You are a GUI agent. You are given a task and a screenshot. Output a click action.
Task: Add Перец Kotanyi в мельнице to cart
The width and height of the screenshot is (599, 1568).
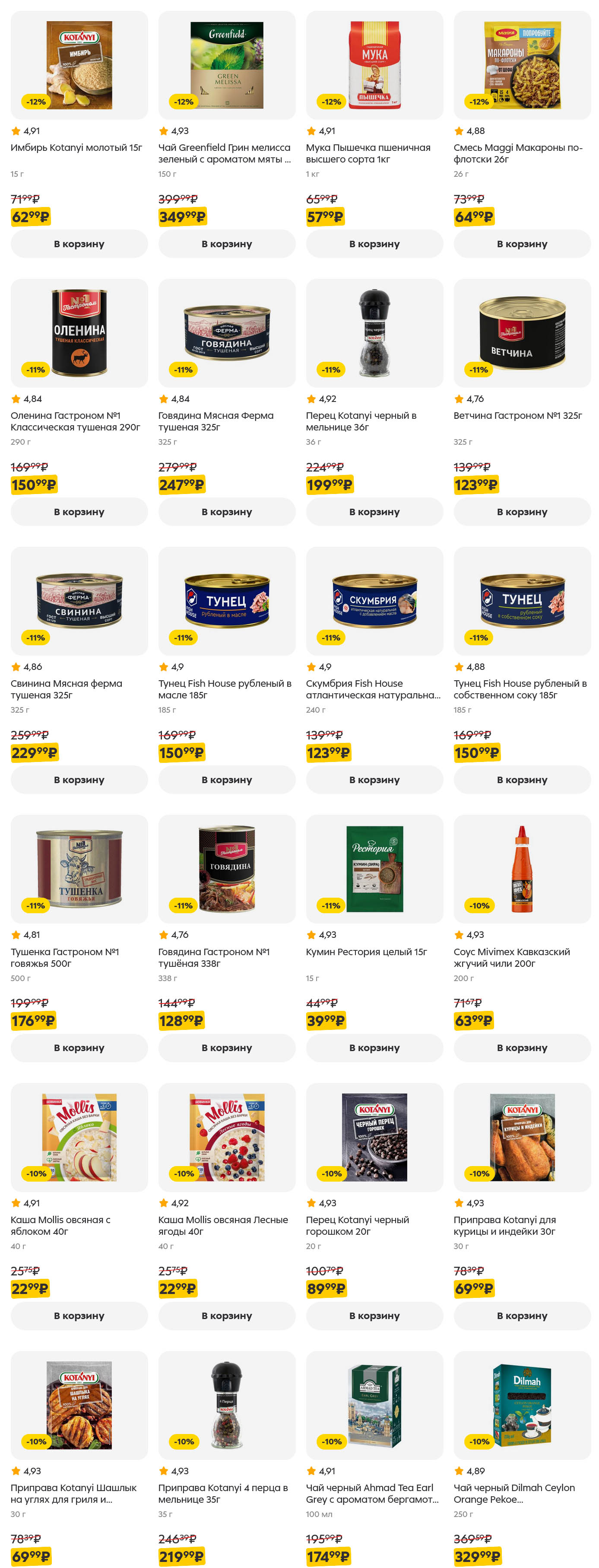coord(374,511)
